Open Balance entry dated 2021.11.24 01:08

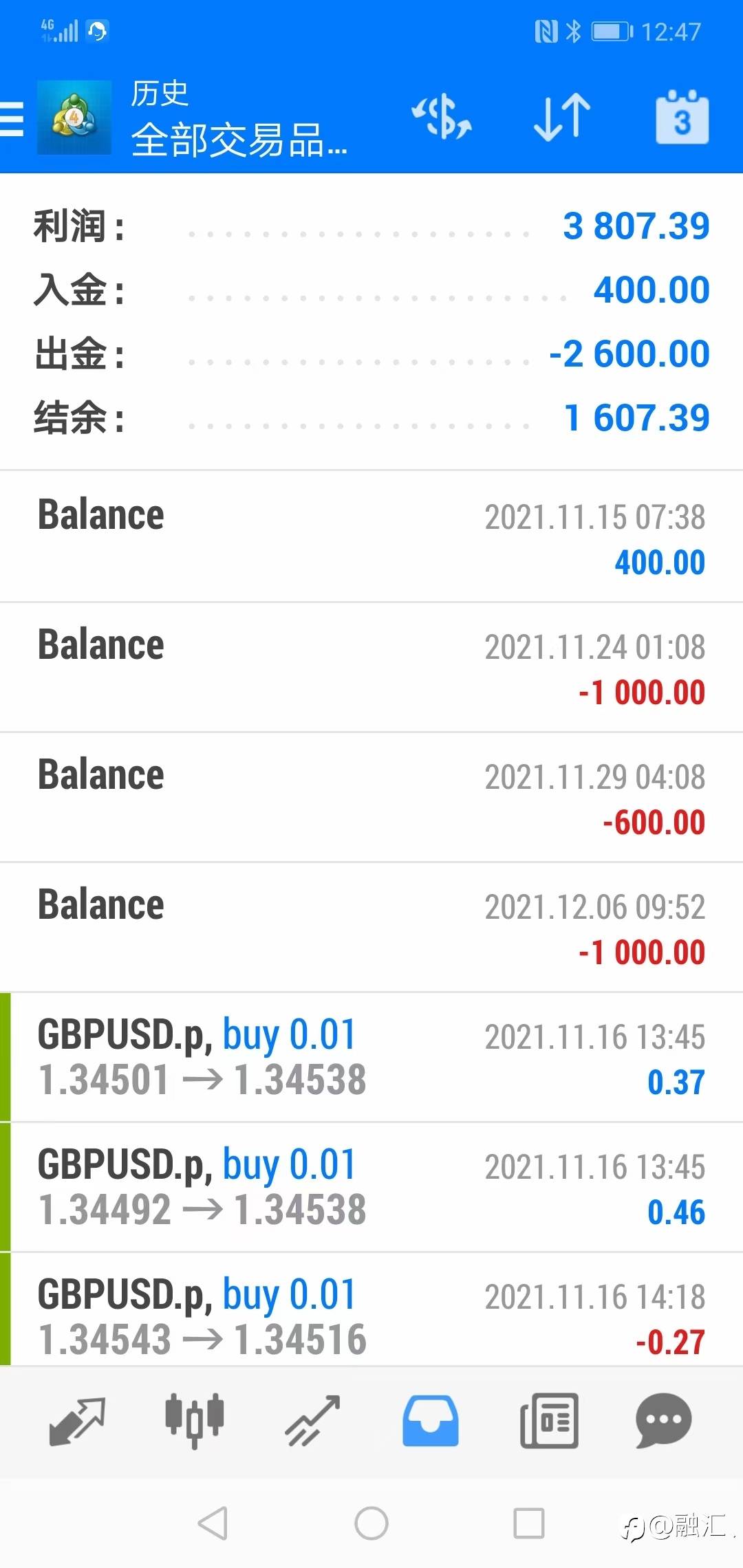[x=371, y=667]
